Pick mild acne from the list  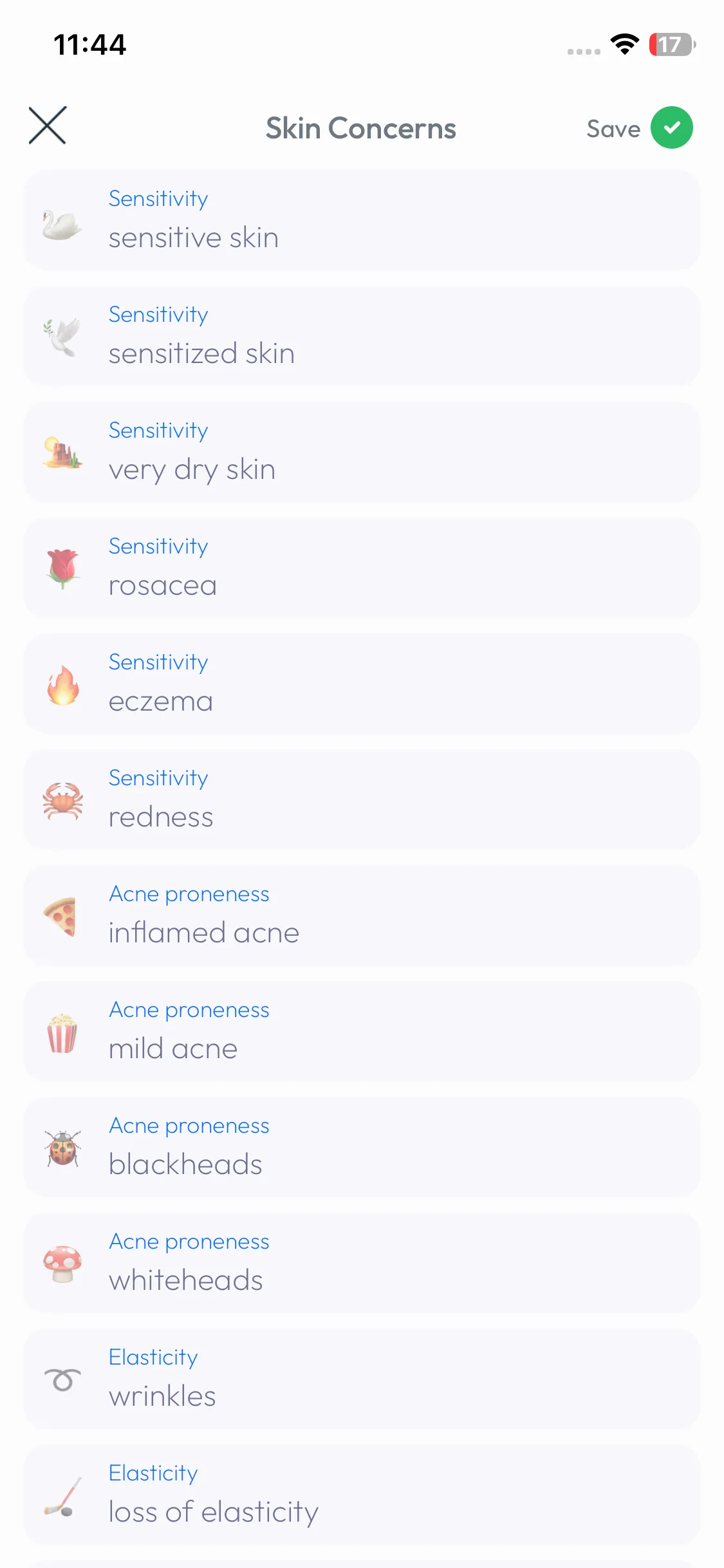click(x=362, y=1031)
